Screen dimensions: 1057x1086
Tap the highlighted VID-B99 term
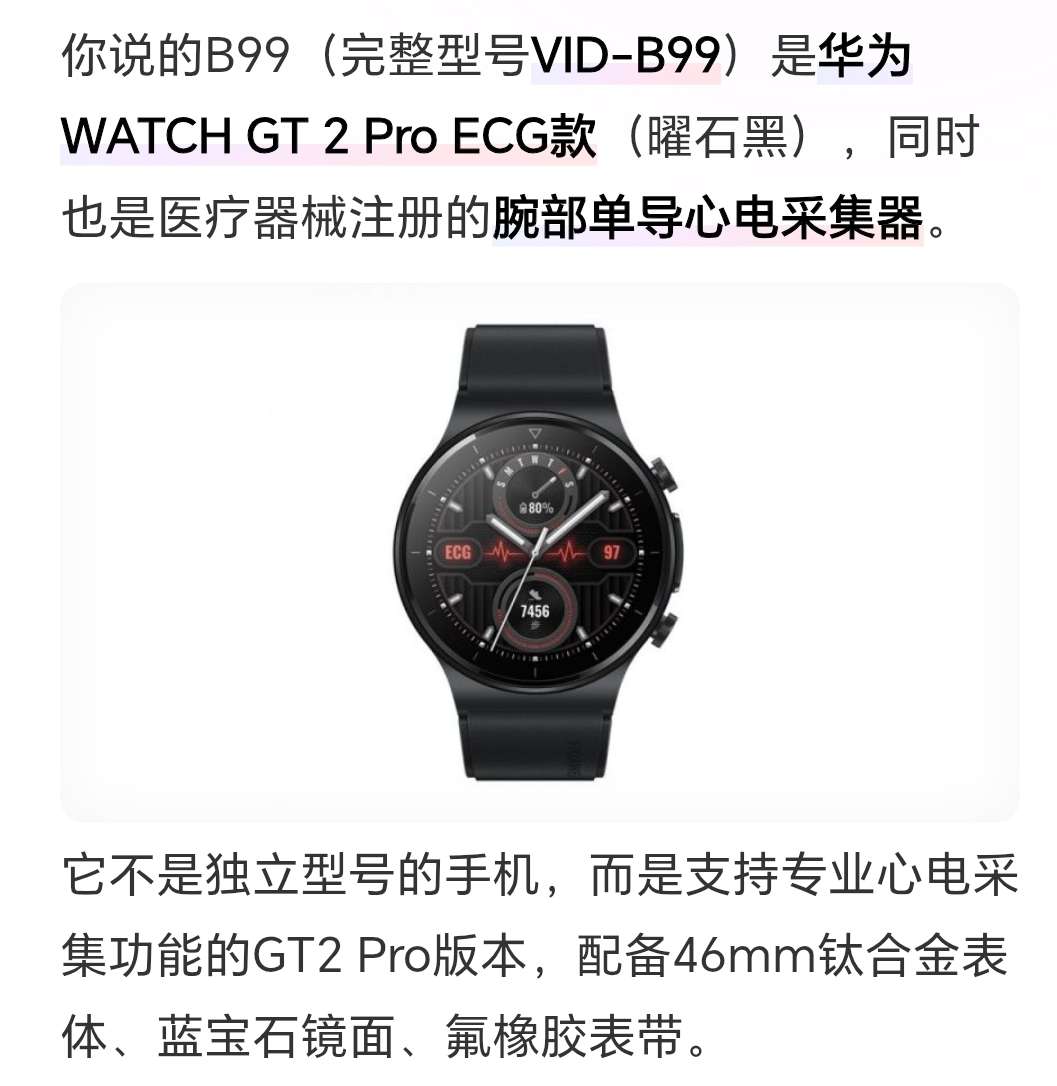click(626, 58)
